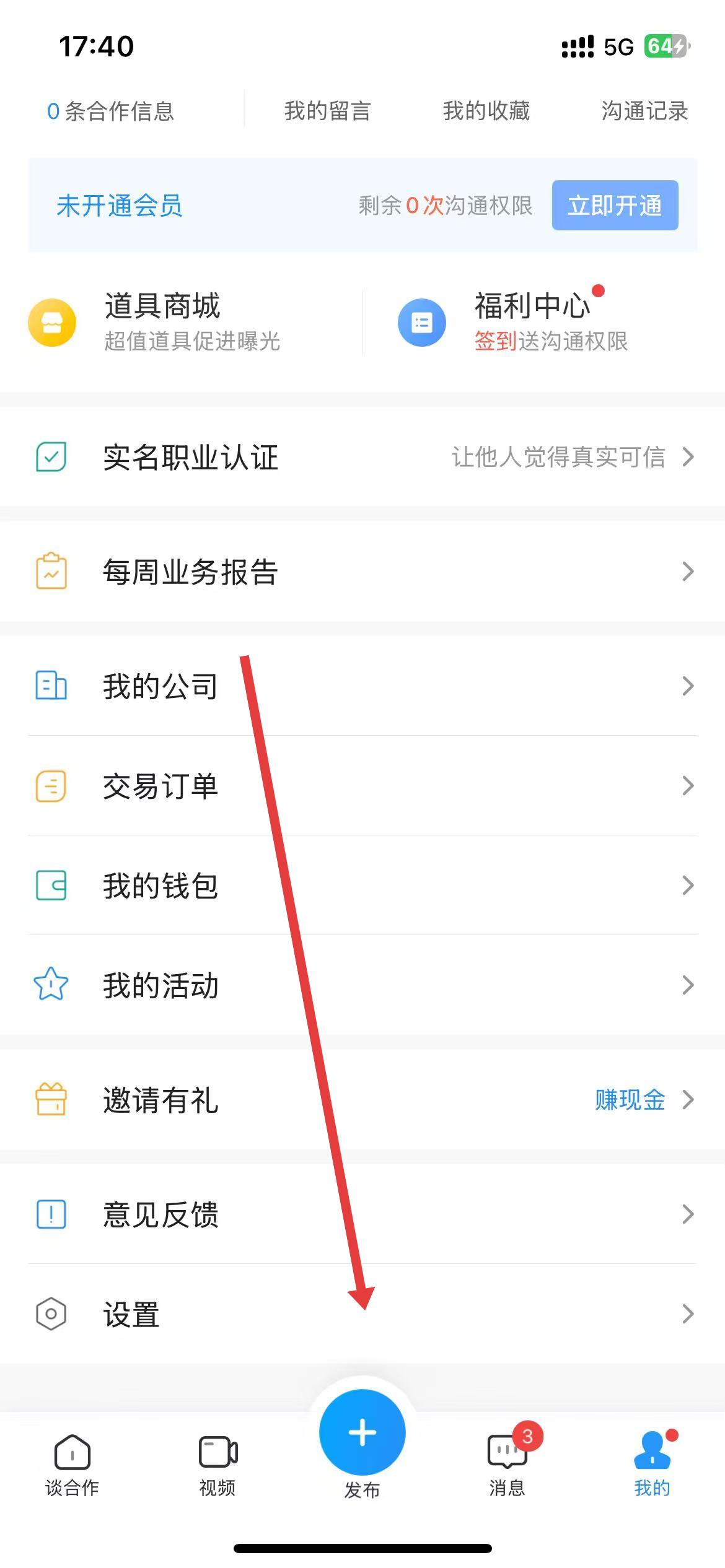Open the 消息 tab with 3 unread
The image size is (725, 1568).
(507, 1464)
